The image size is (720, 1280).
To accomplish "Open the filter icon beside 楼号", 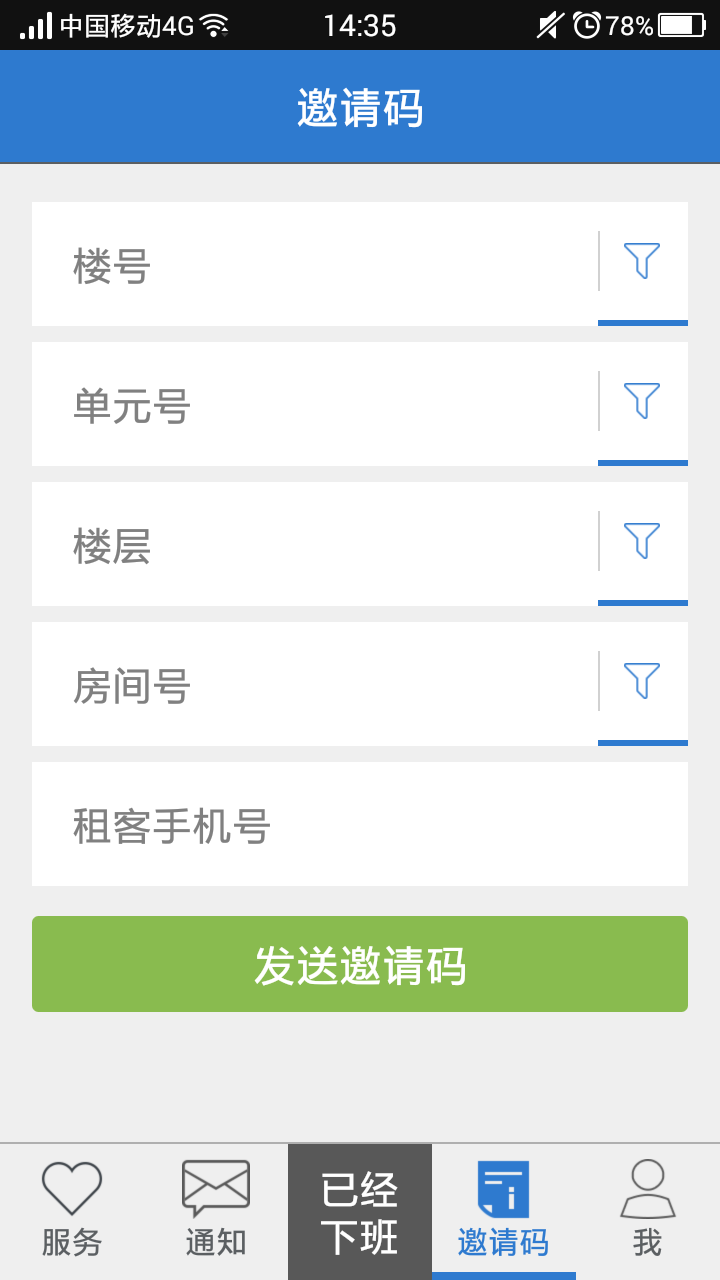I will click(x=642, y=262).
